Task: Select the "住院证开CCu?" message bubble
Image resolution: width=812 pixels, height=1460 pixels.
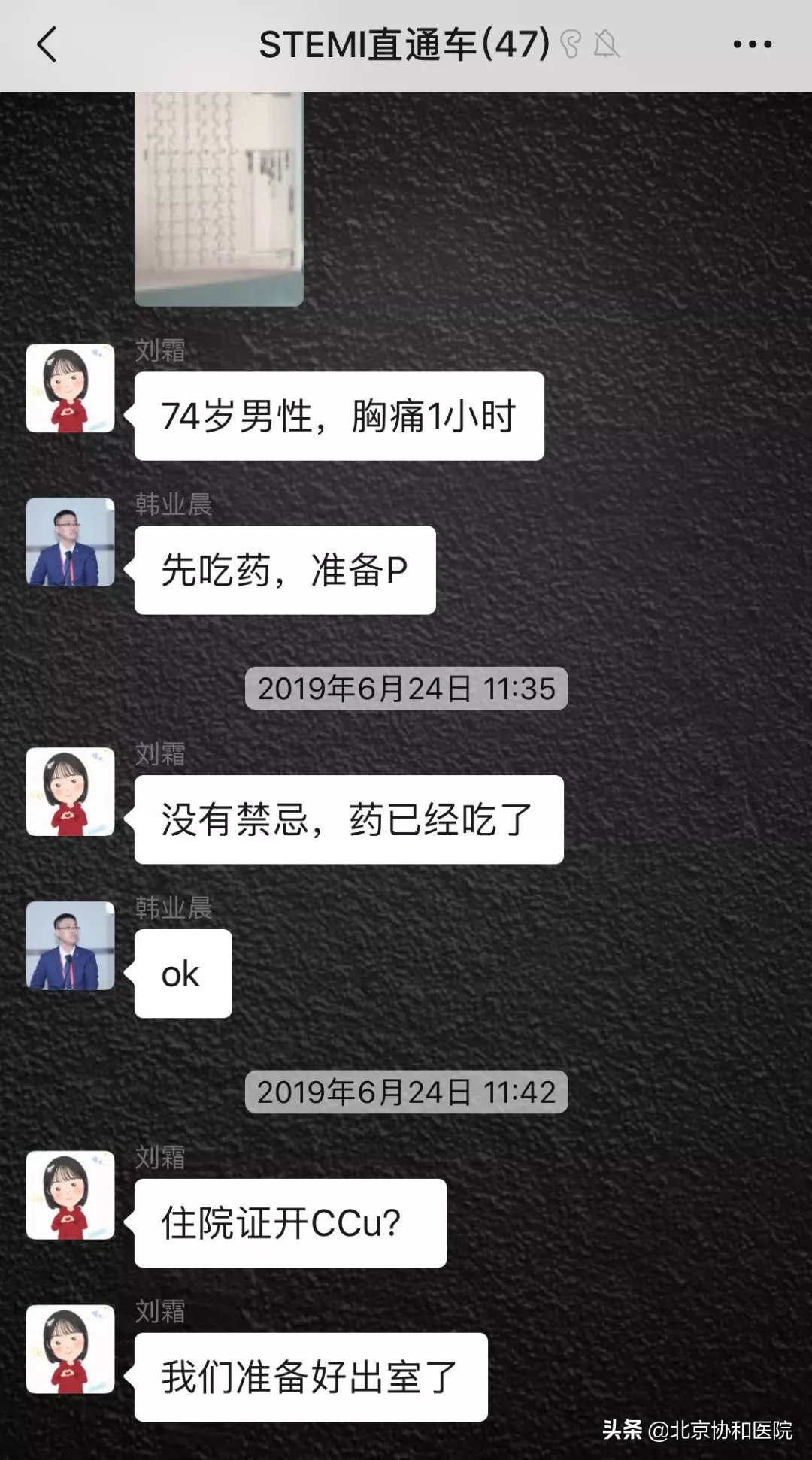Action: 289,1223
